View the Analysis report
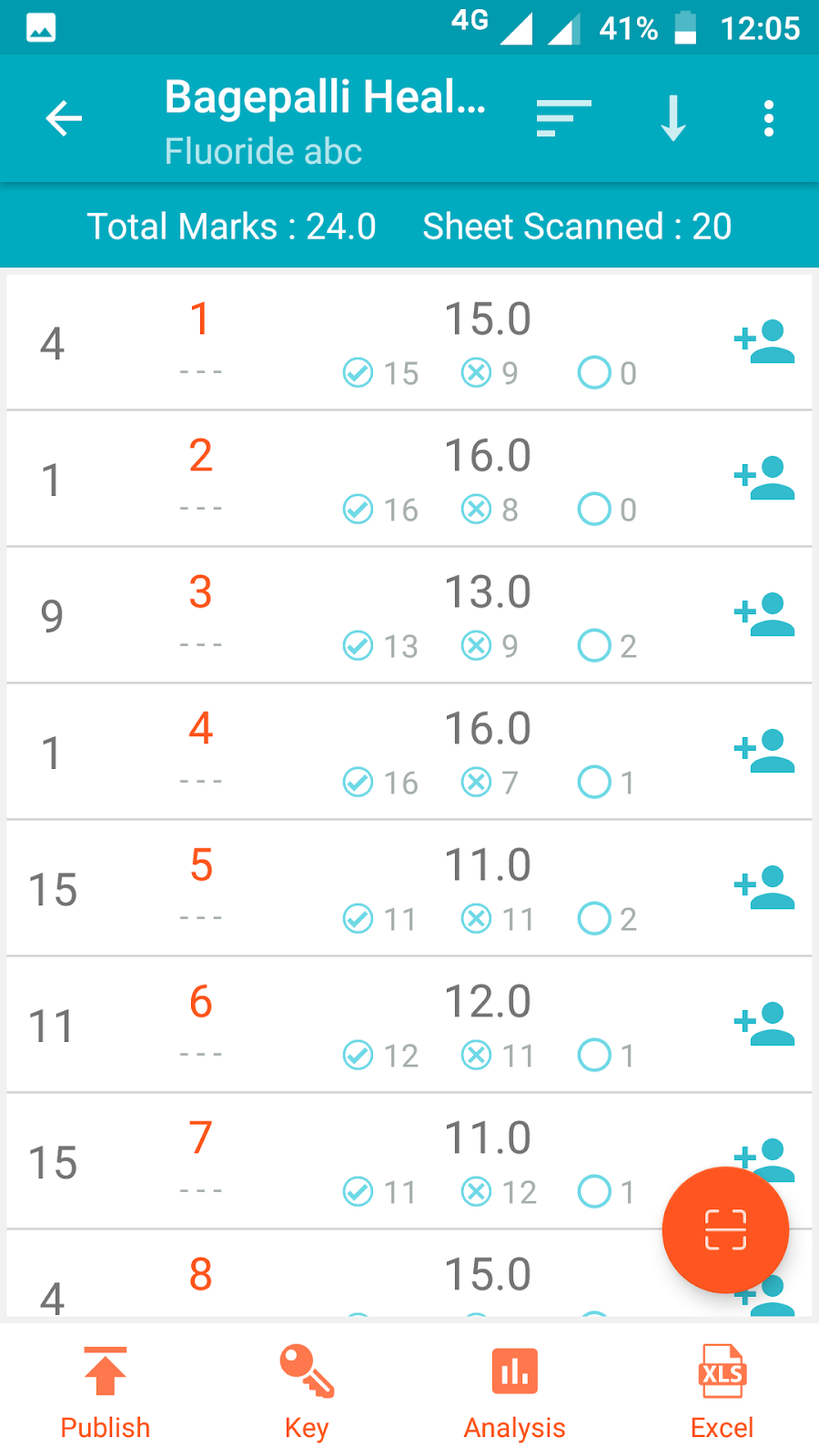This screenshot has height=1456, width=819. [x=514, y=1392]
